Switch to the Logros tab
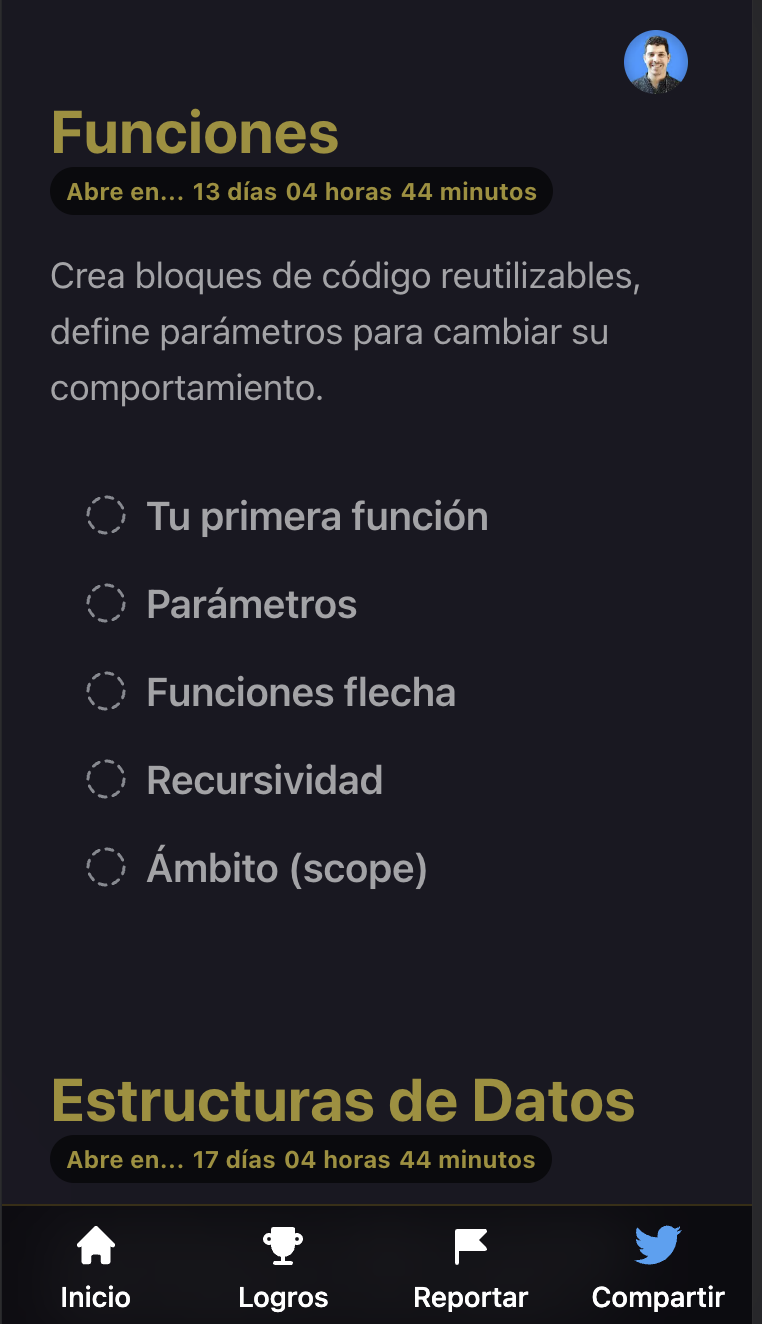Screen dimensions: 762x1324 click(x=283, y=1268)
